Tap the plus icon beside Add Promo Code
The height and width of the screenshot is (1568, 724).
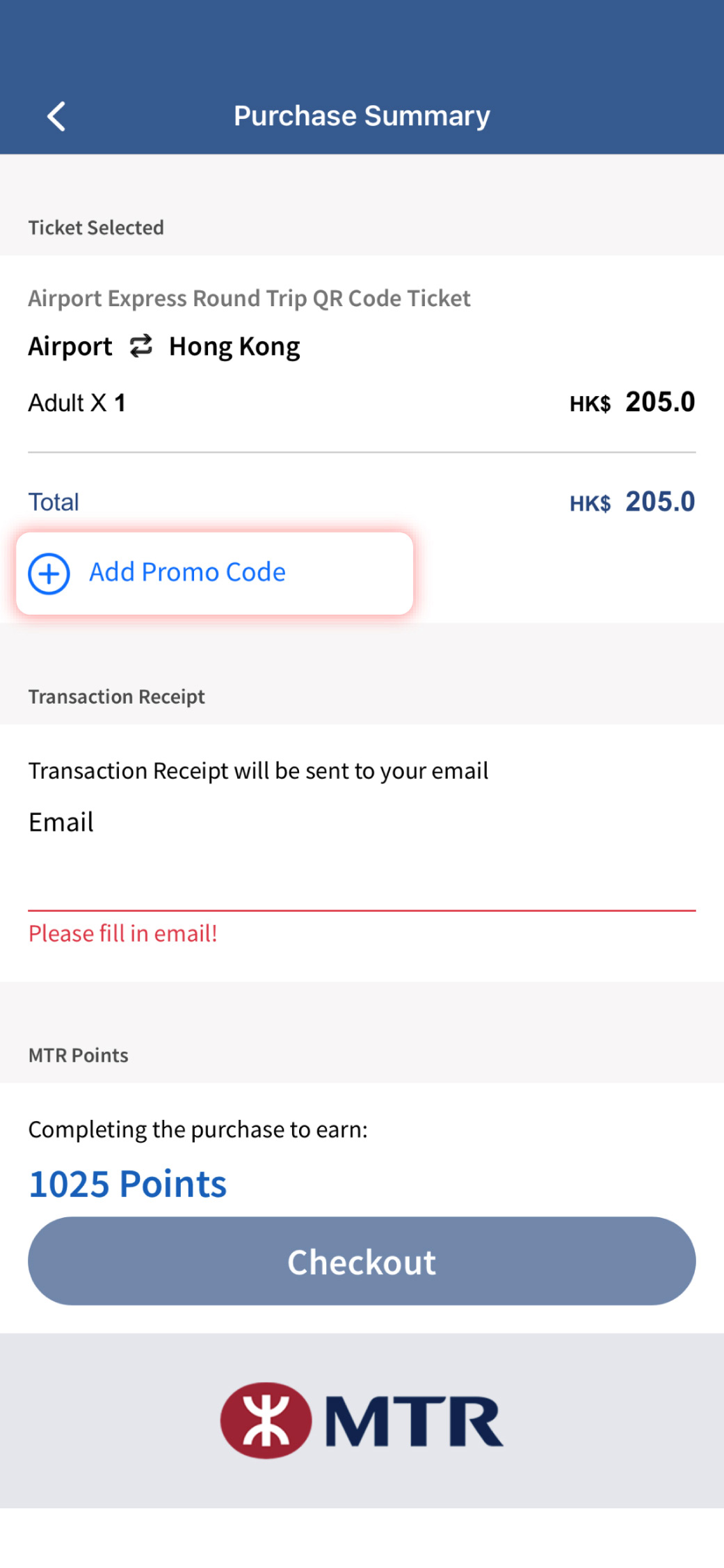[x=49, y=573]
